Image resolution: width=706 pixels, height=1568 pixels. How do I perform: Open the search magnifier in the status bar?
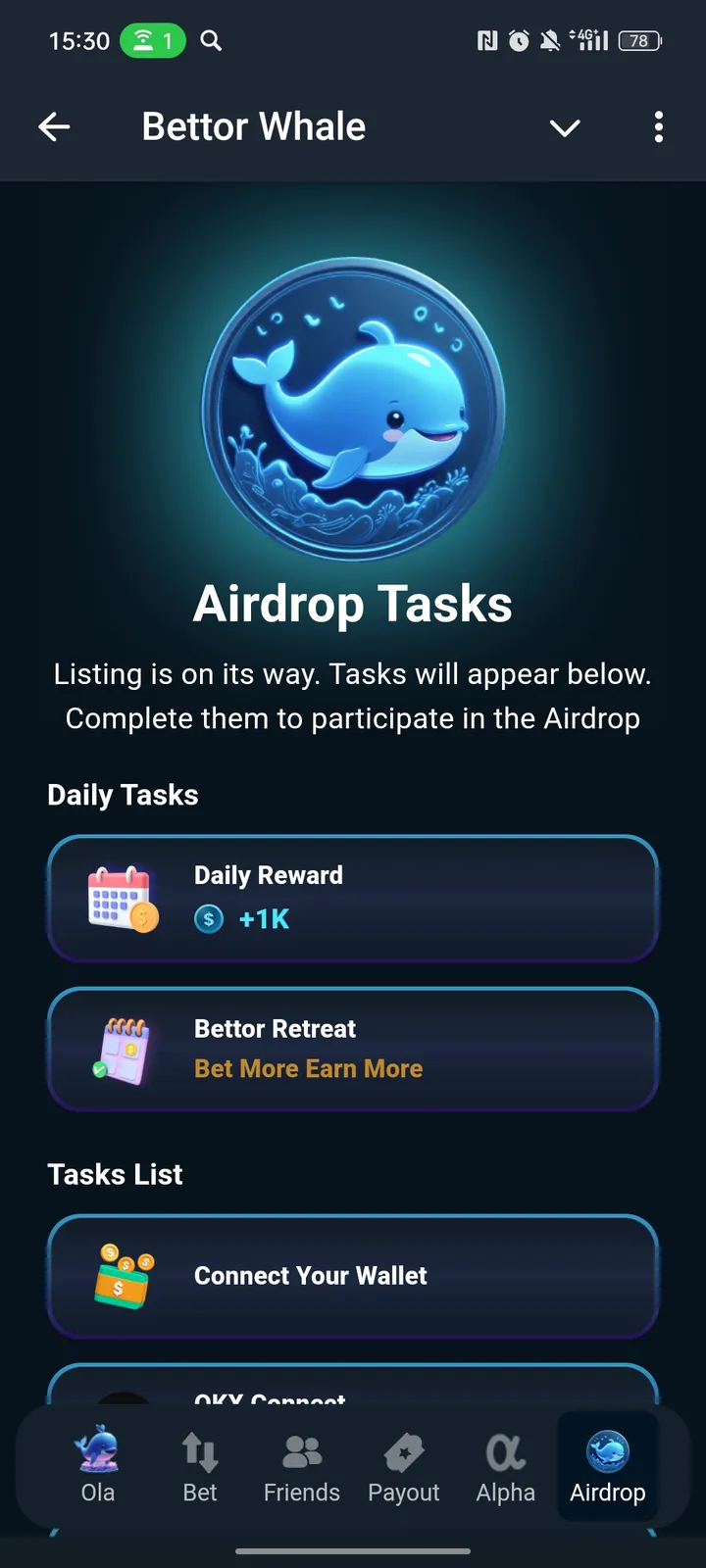click(211, 41)
